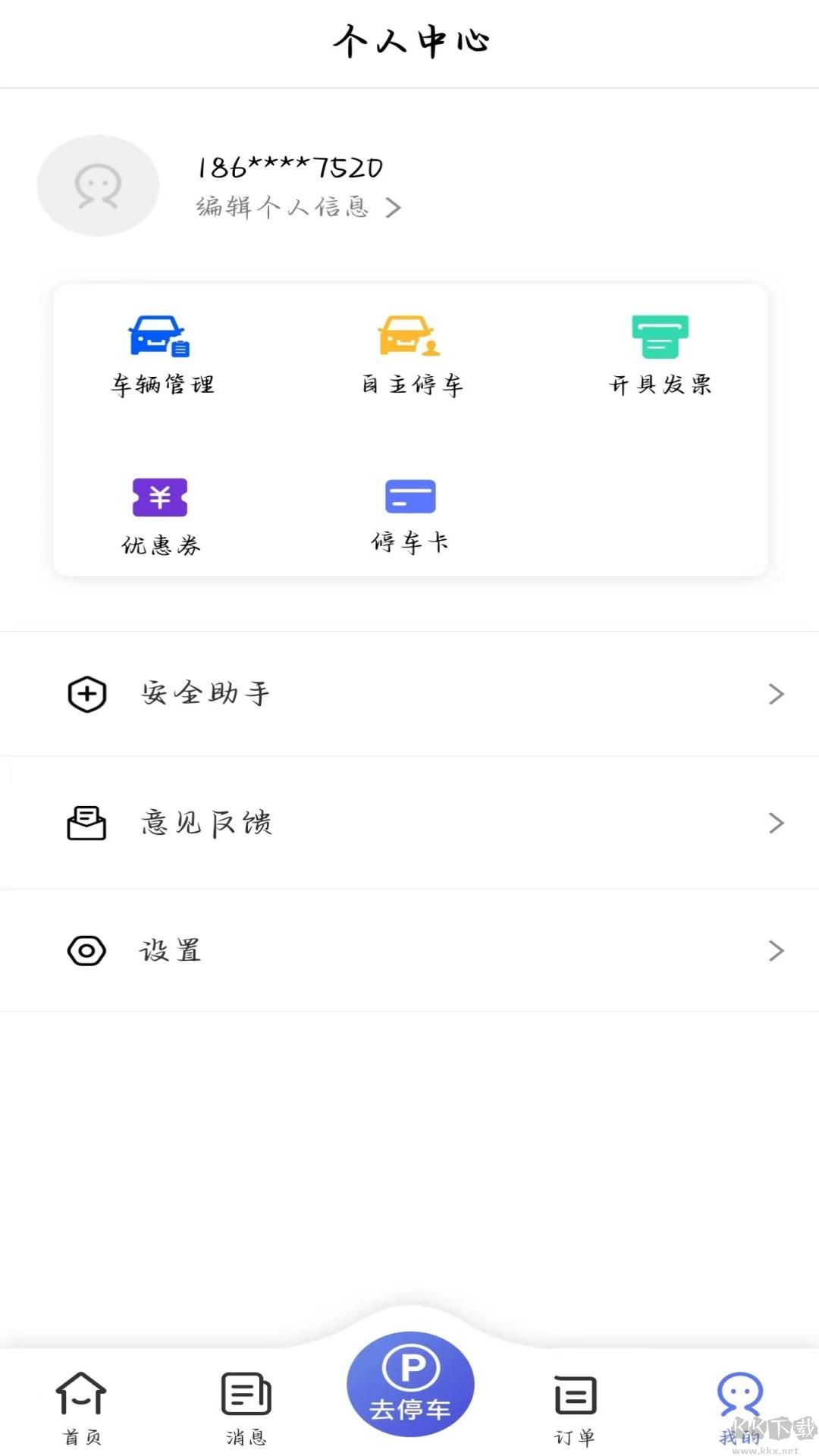The image size is (819, 1456).
Task: Open the 设置 settings gear icon
Action: (x=87, y=950)
